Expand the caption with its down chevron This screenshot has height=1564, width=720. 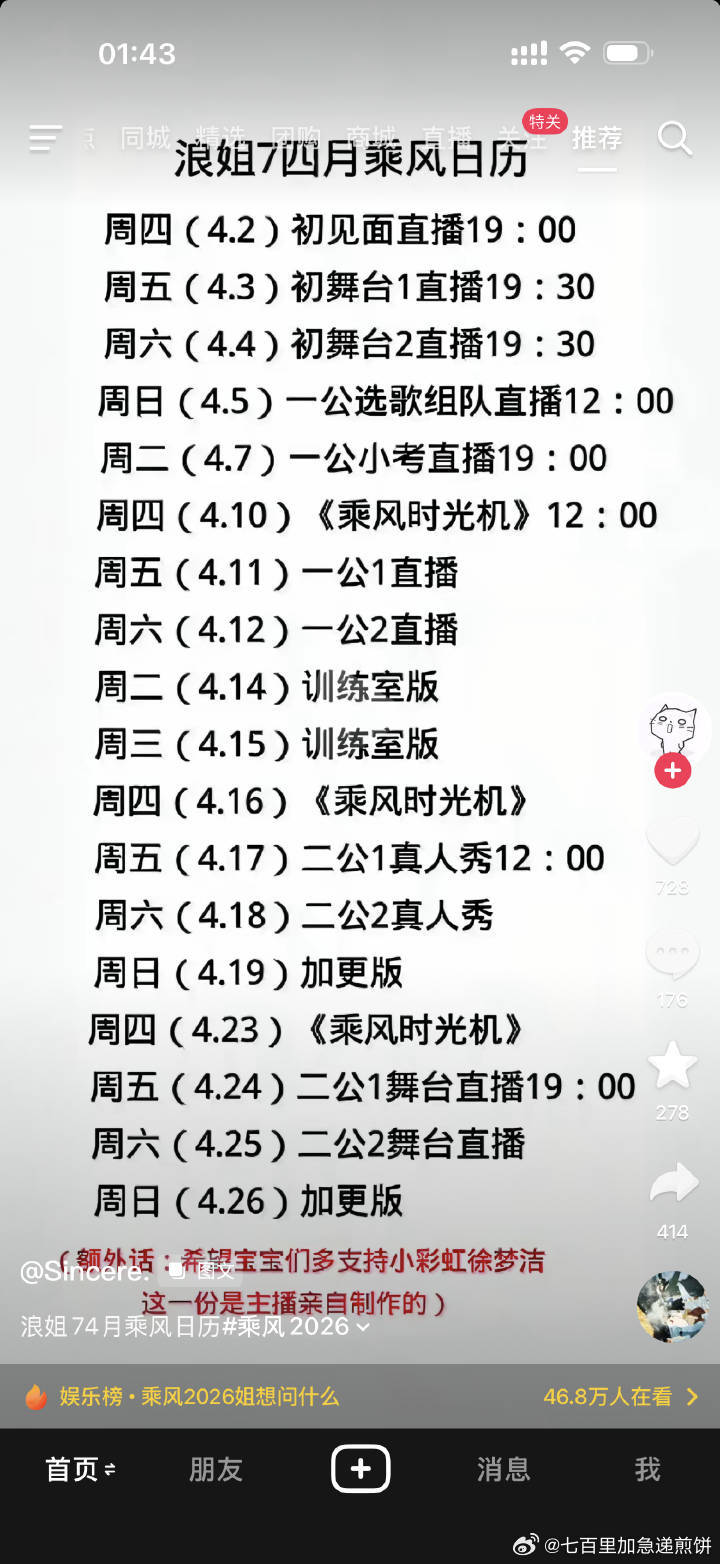click(x=363, y=1329)
